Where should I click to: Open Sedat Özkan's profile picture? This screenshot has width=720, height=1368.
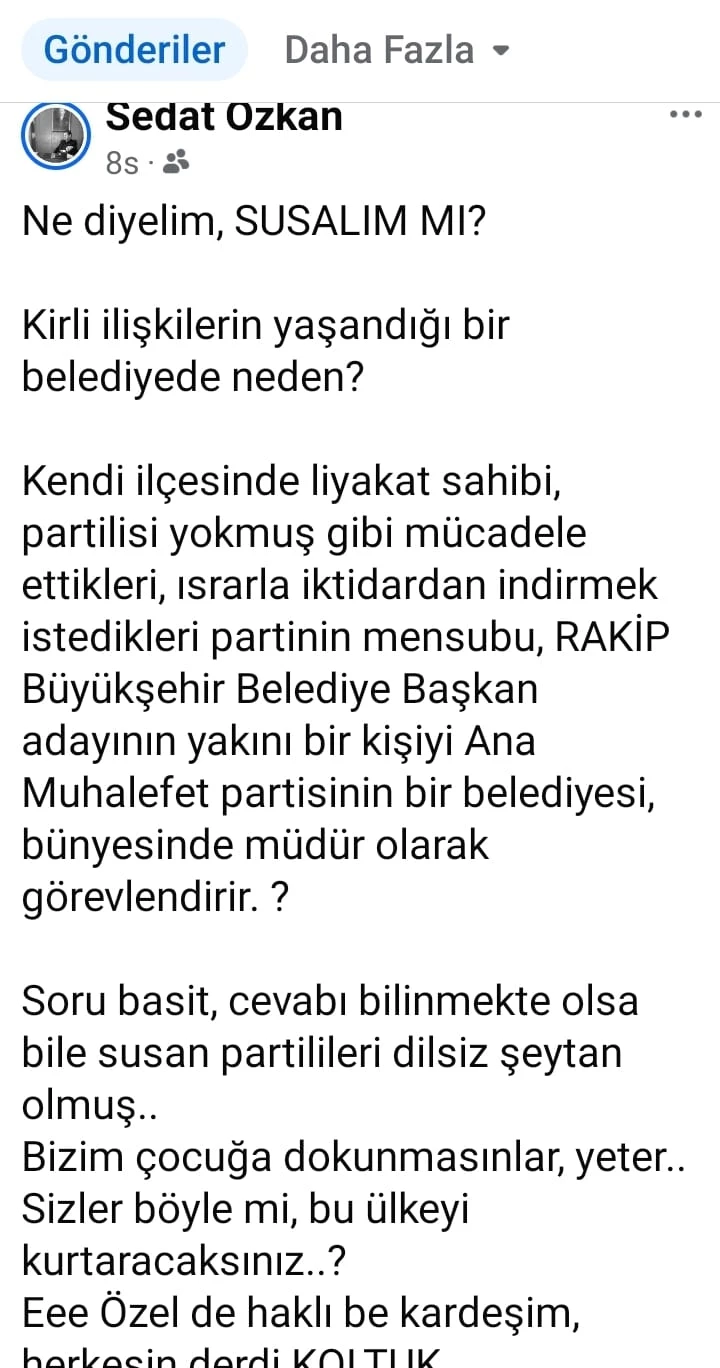tap(56, 137)
